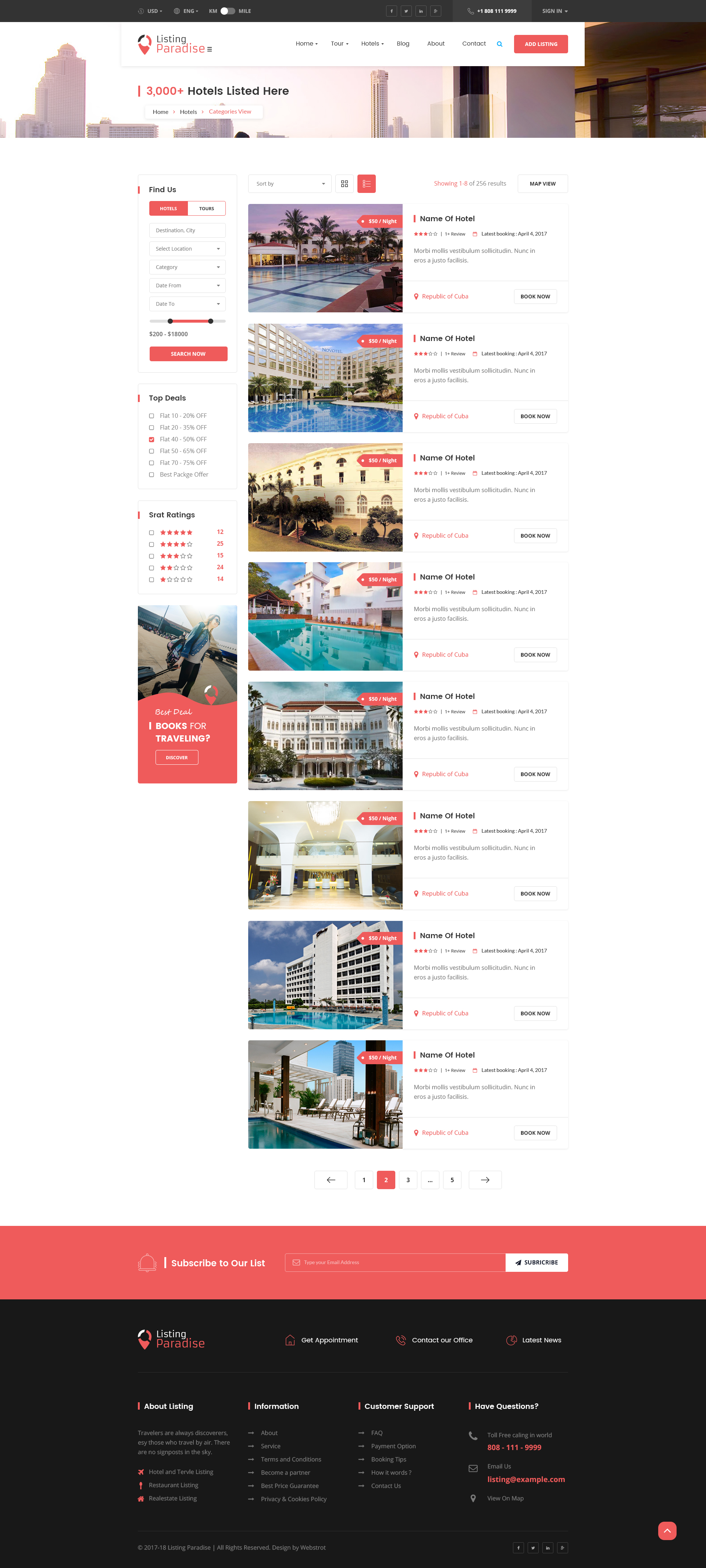Tap the SUBSCRIBE button
This screenshot has width=706, height=1568.
pos(536,1262)
